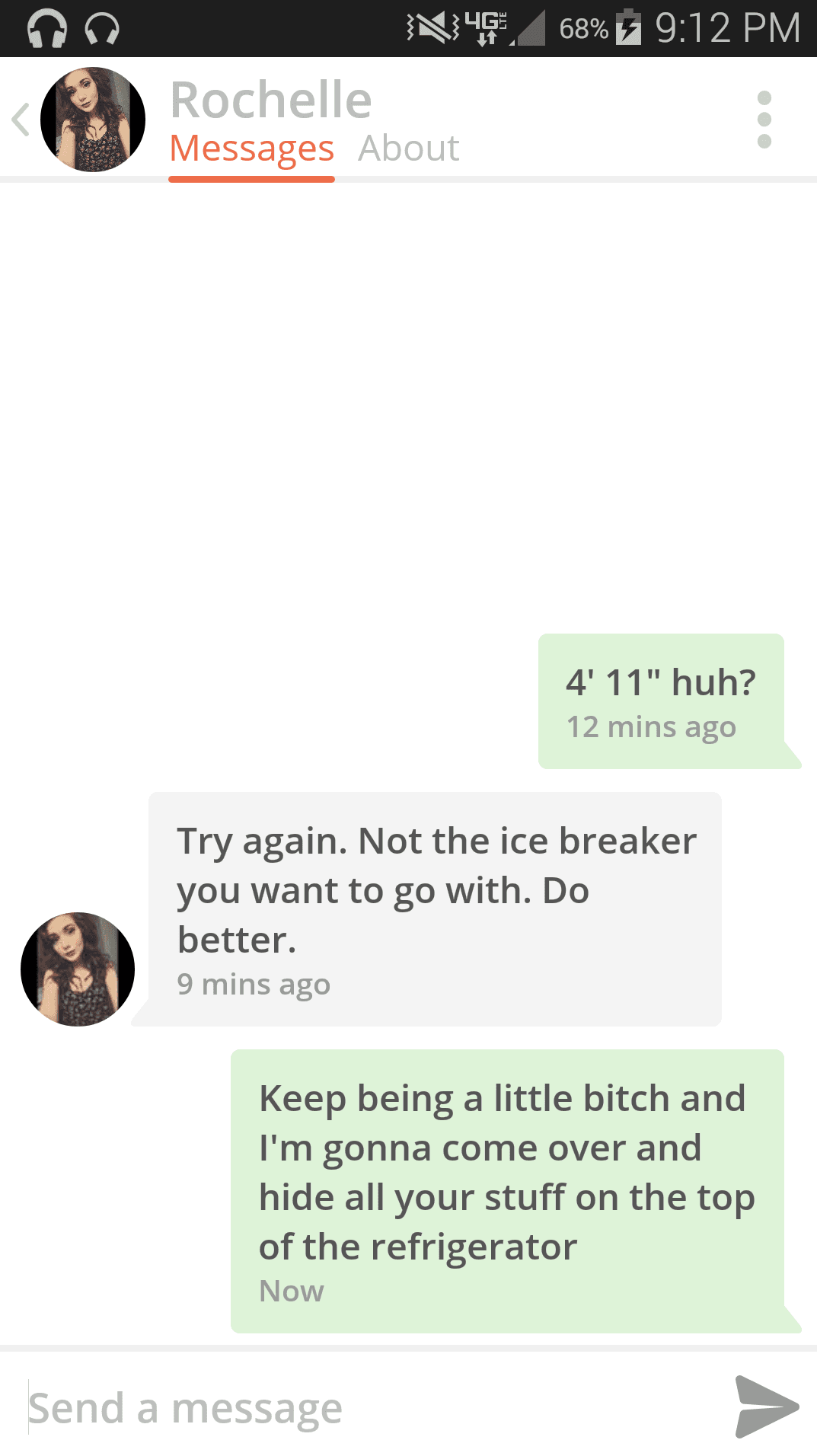Tap the send arrow icon
The width and height of the screenshot is (817, 1456).
tap(765, 1407)
